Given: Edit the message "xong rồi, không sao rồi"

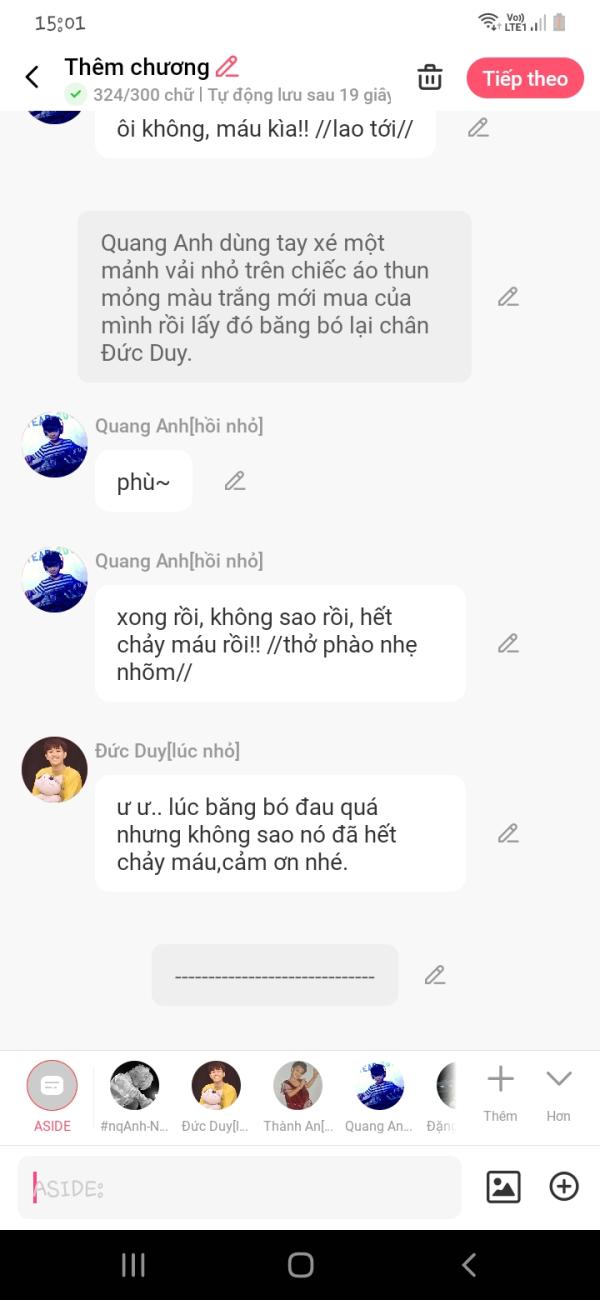Looking at the screenshot, I should [x=509, y=643].
